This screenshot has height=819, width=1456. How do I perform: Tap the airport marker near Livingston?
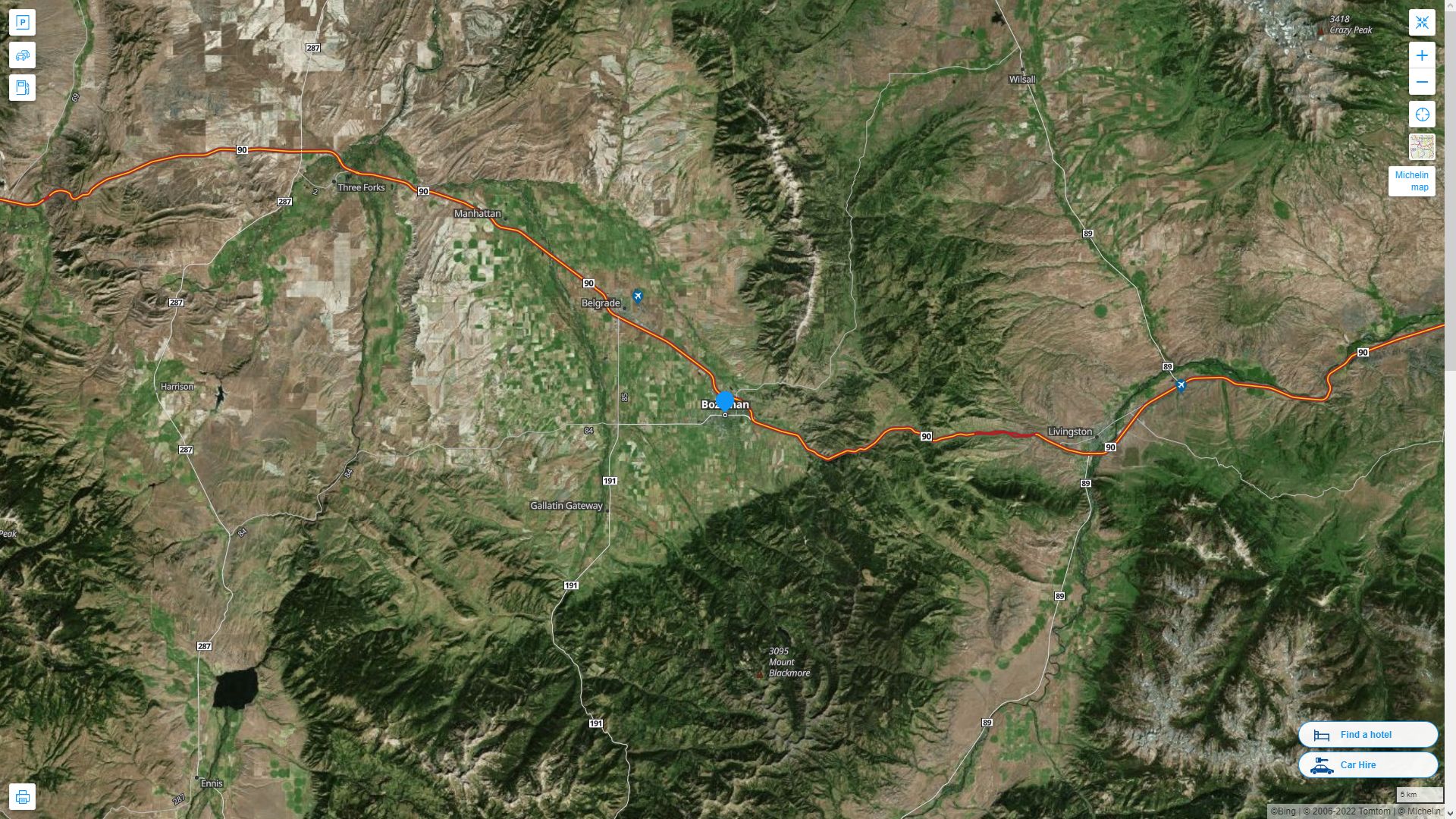coord(1181,385)
